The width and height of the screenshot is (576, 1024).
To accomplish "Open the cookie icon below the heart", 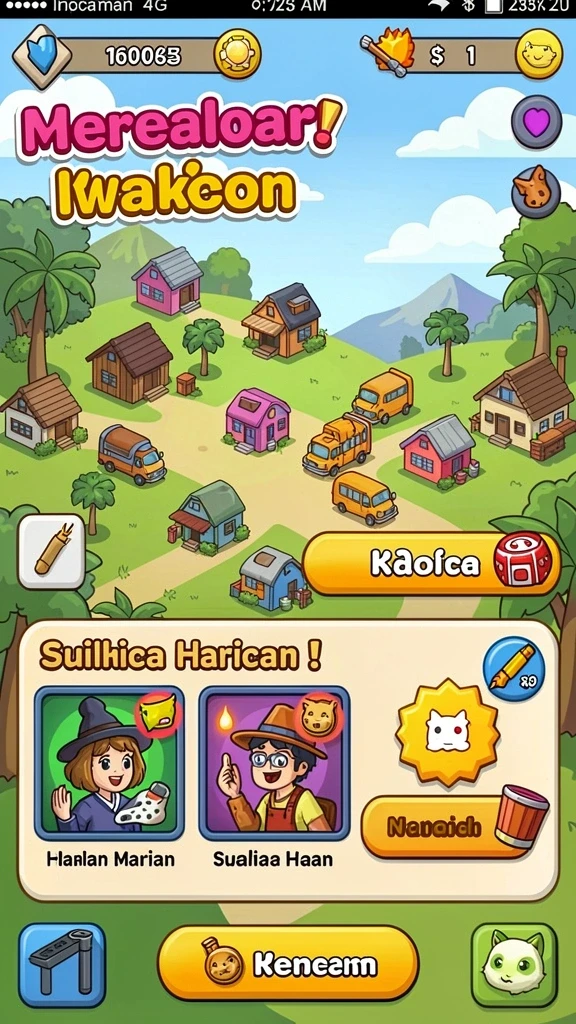I will [x=536, y=191].
